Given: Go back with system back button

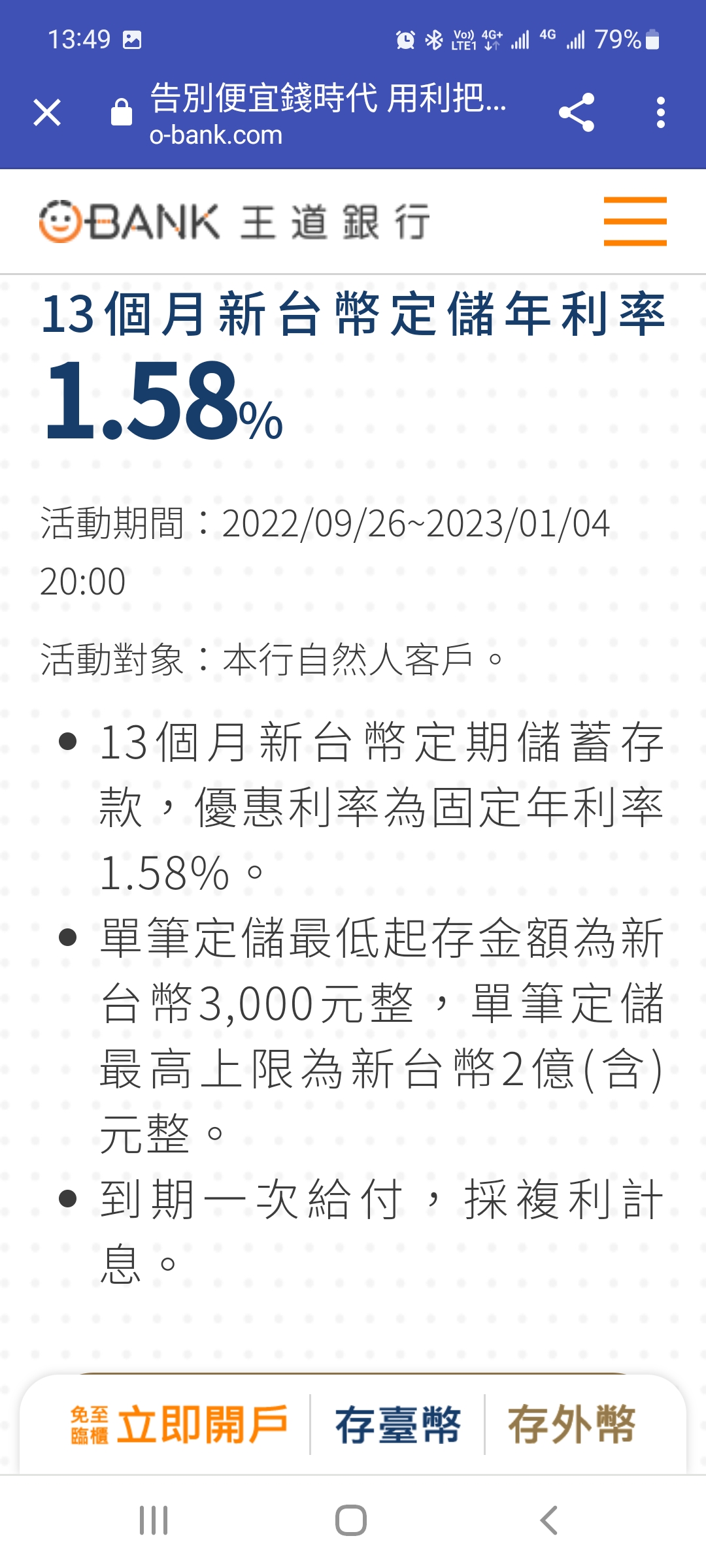Looking at the screenshot, I should click(x=549, y=1520).
